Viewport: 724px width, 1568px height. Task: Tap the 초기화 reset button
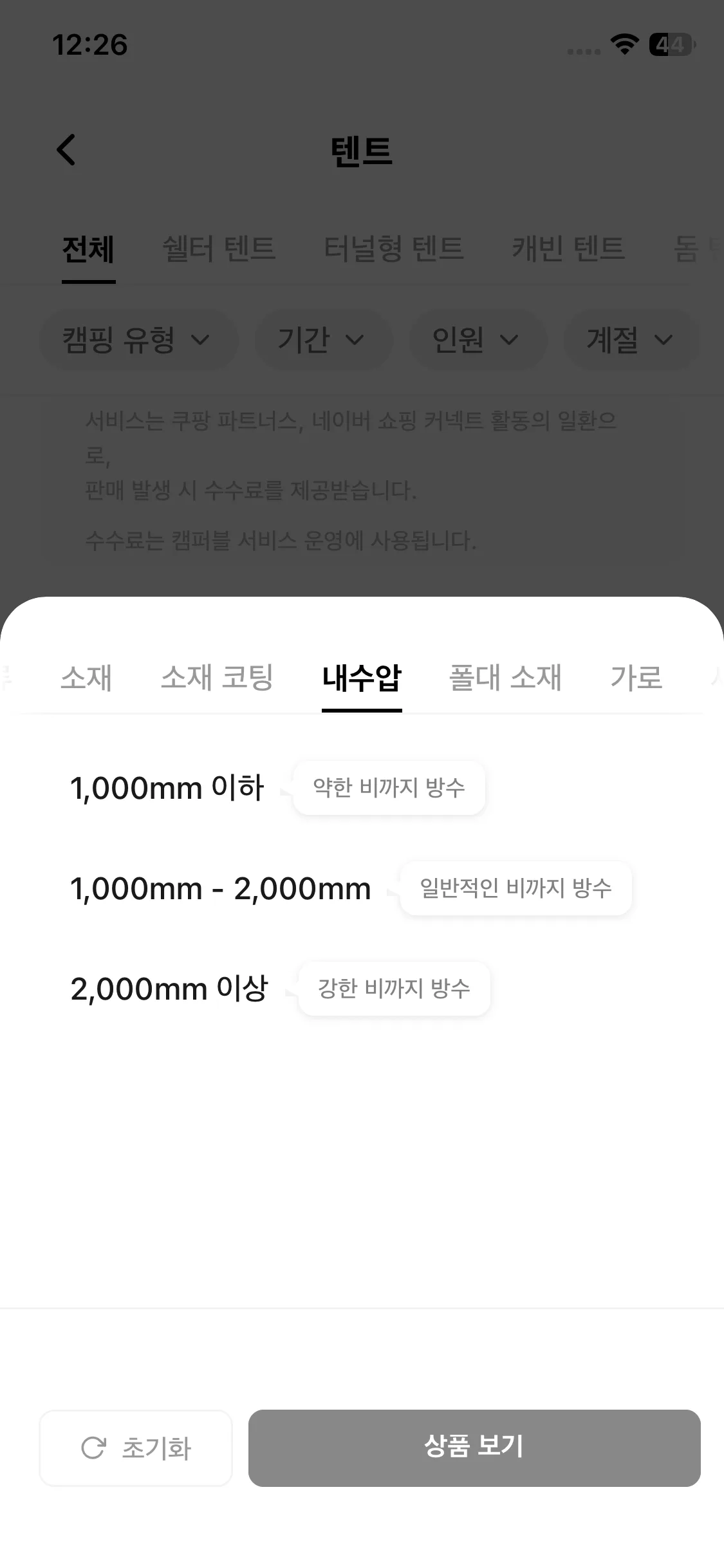(136, 1448)
